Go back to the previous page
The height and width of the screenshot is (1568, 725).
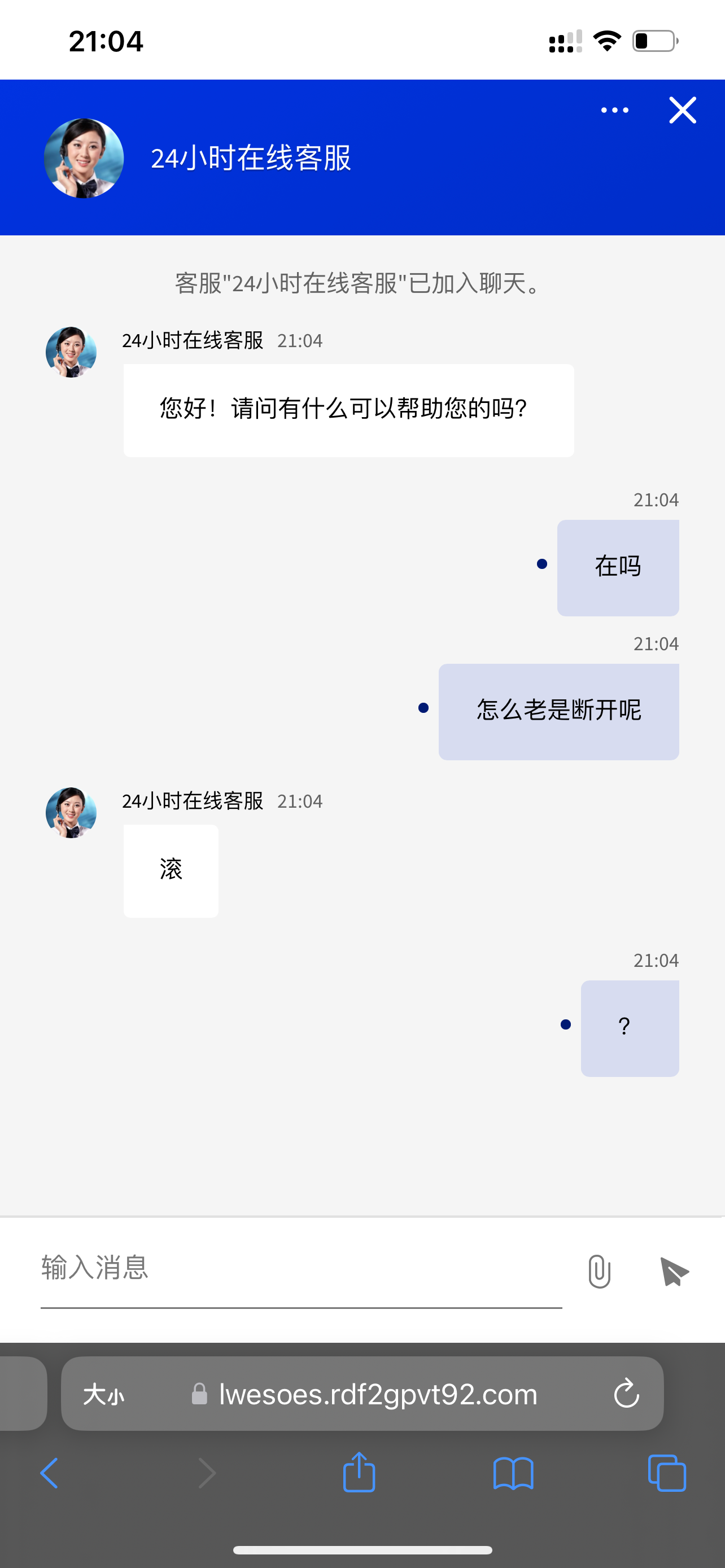pos(49,1473)
